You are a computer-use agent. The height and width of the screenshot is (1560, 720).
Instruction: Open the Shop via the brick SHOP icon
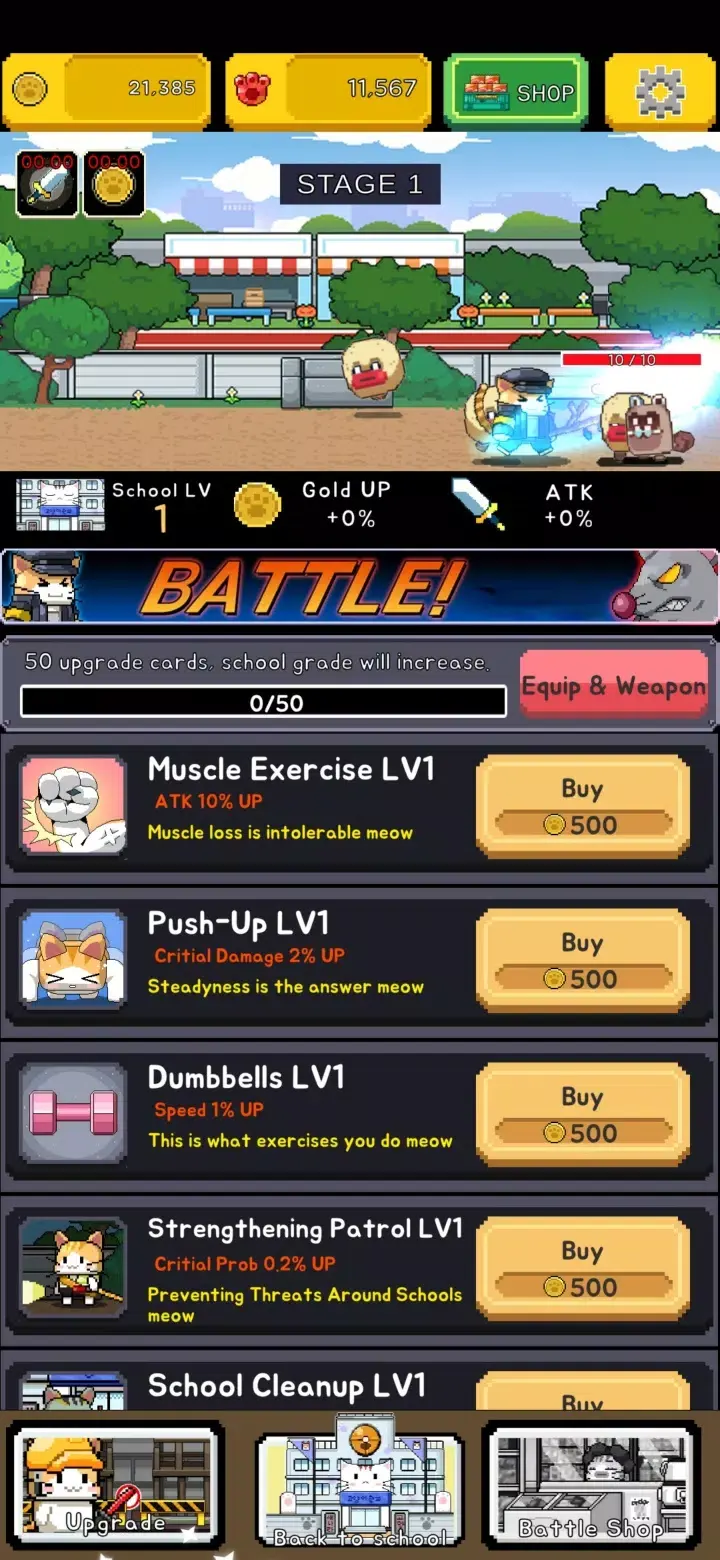click(516, 90)
